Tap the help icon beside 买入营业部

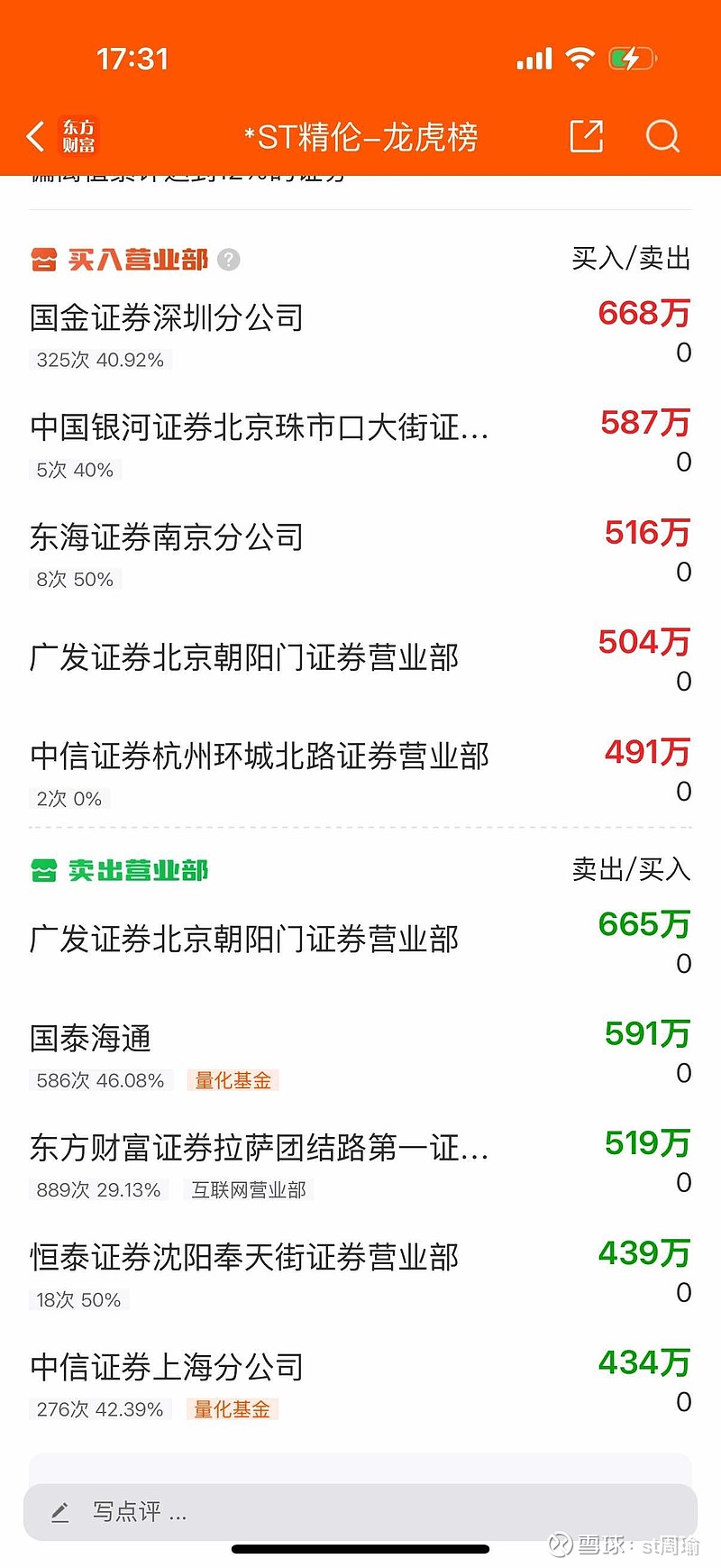click(229, 260)
